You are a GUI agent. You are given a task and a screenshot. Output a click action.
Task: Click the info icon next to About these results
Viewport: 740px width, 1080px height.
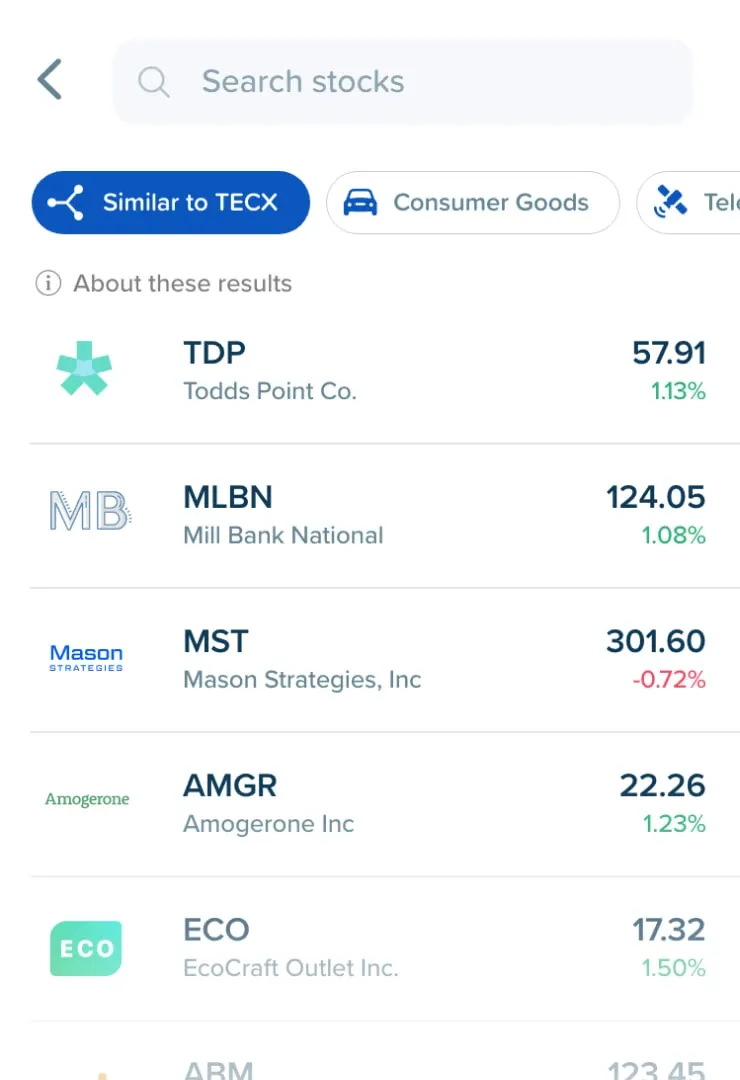[46, 283]
